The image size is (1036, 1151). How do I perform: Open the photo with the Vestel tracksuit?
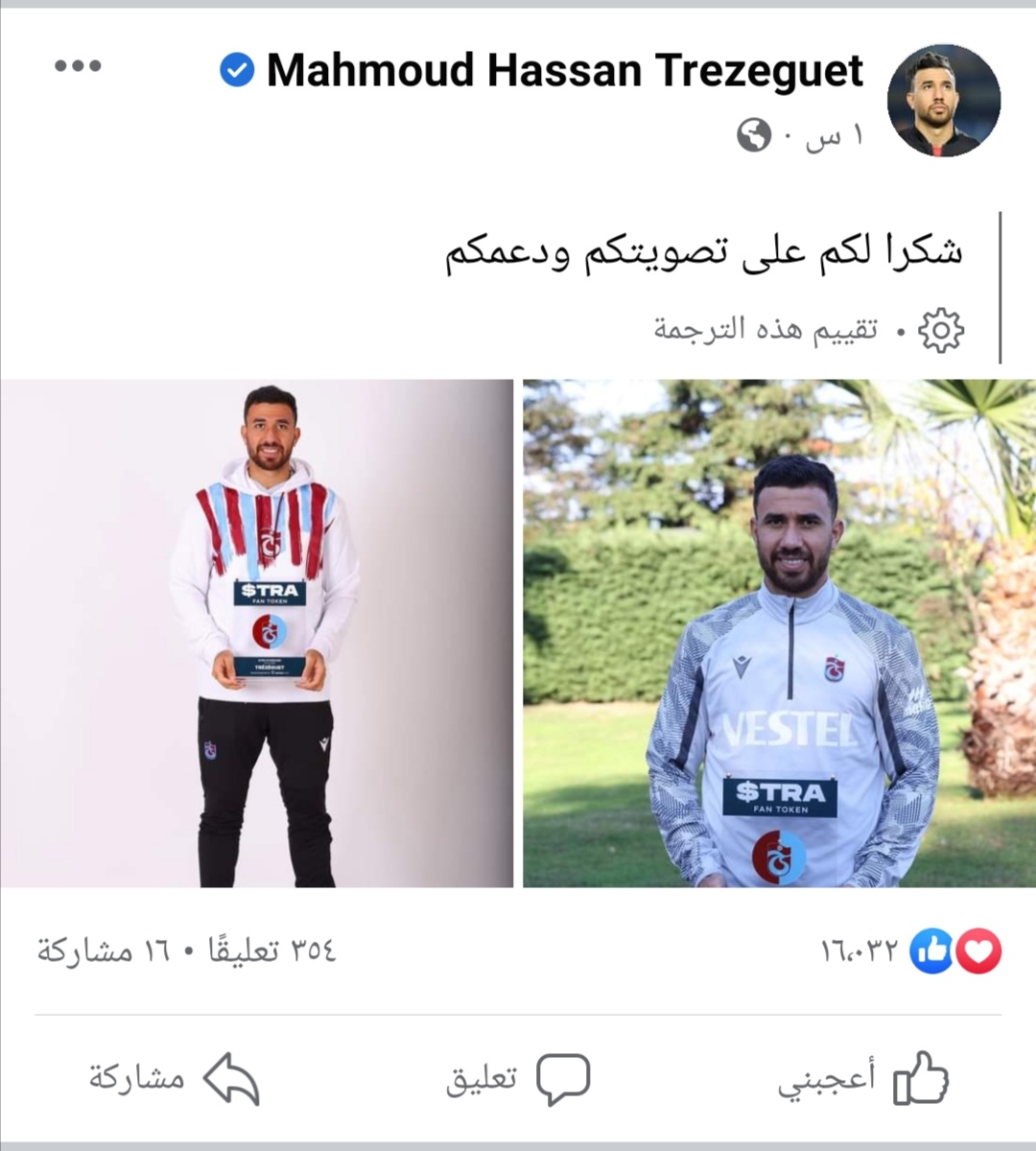[779, 633]
